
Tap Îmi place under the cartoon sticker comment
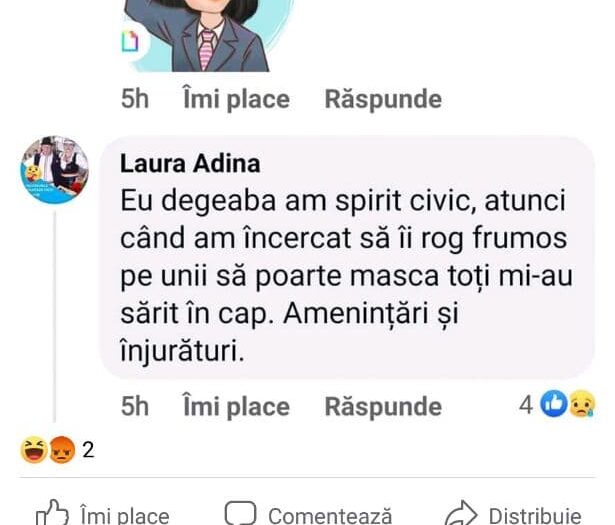click(x=235, y=99)
